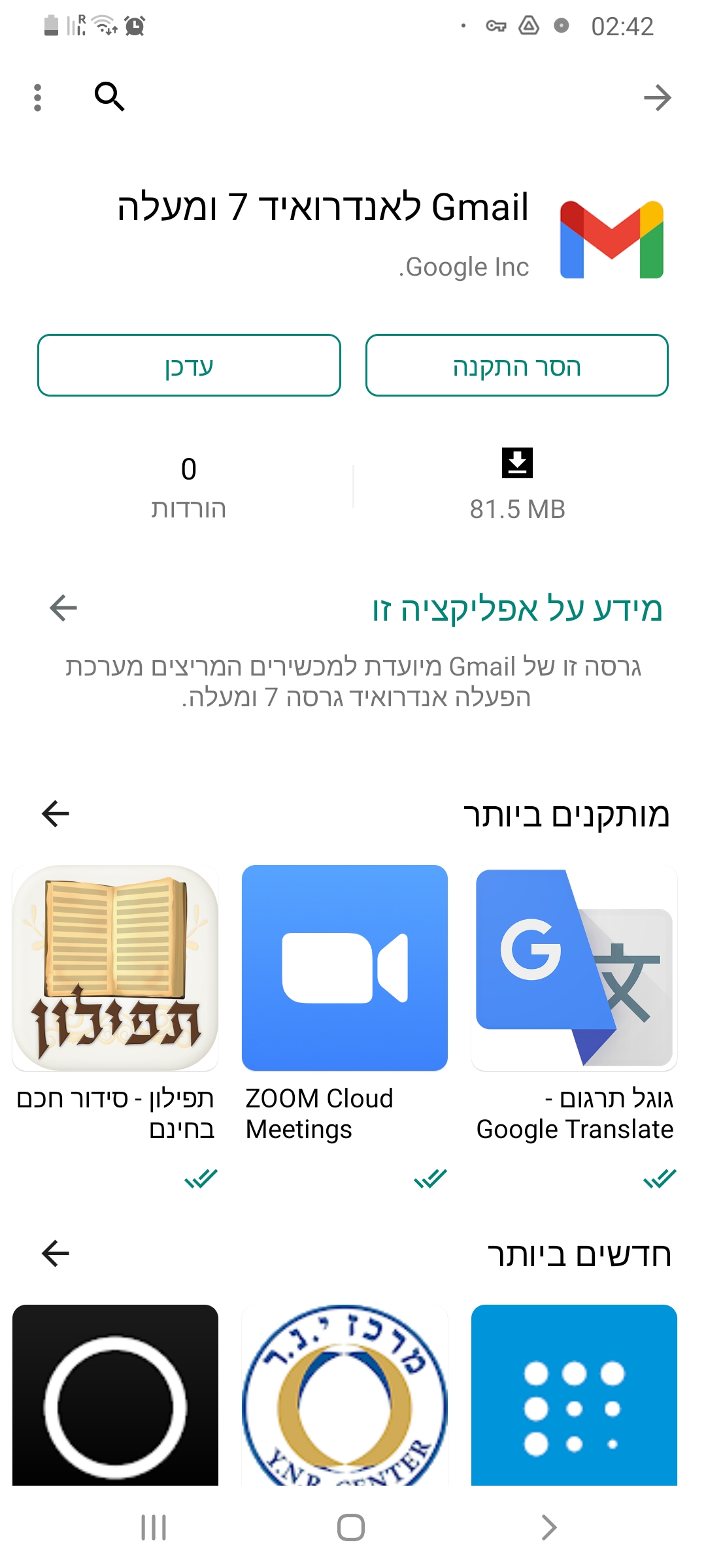Open the חדשים ביותר list arrow

[x=56, y=1253]
